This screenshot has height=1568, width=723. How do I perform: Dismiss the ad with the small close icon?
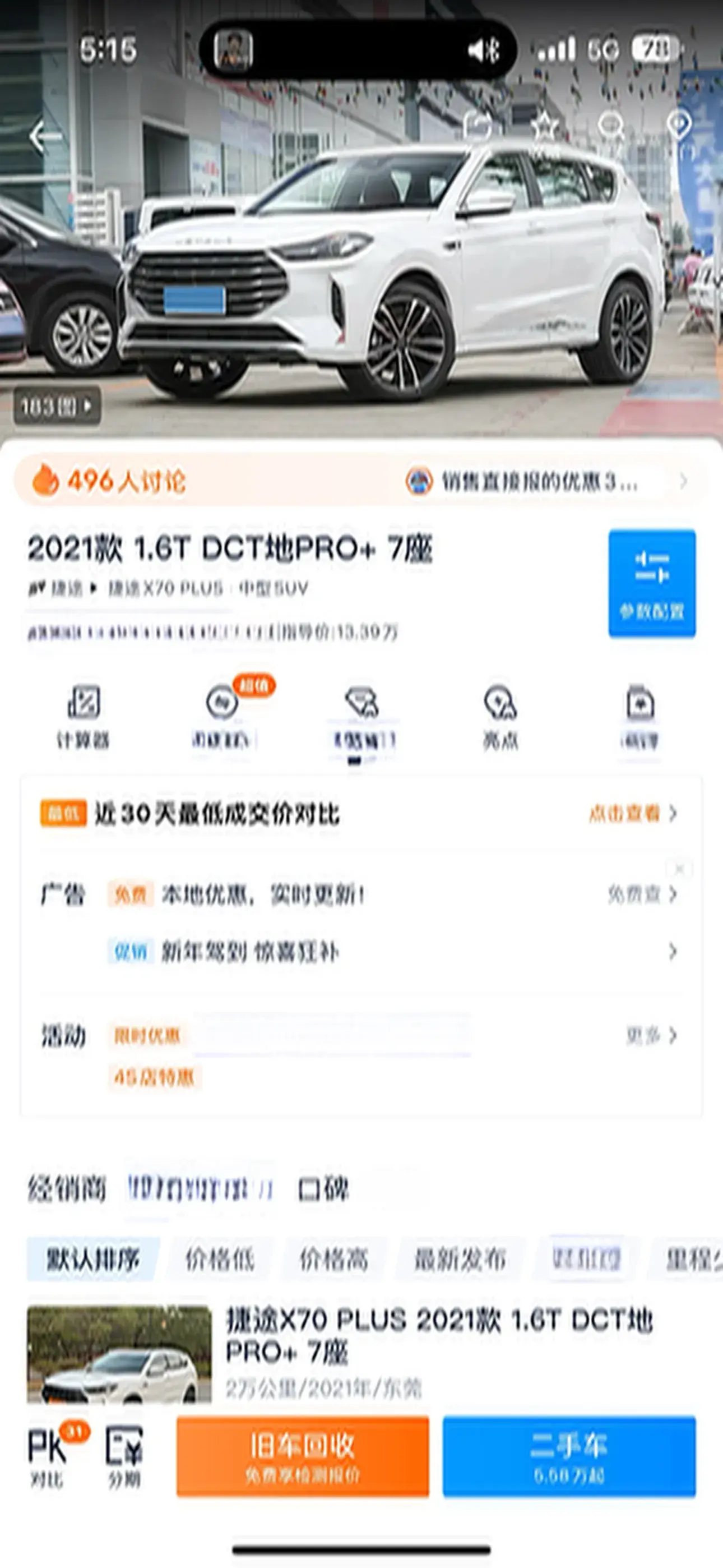tap(679, 869)
